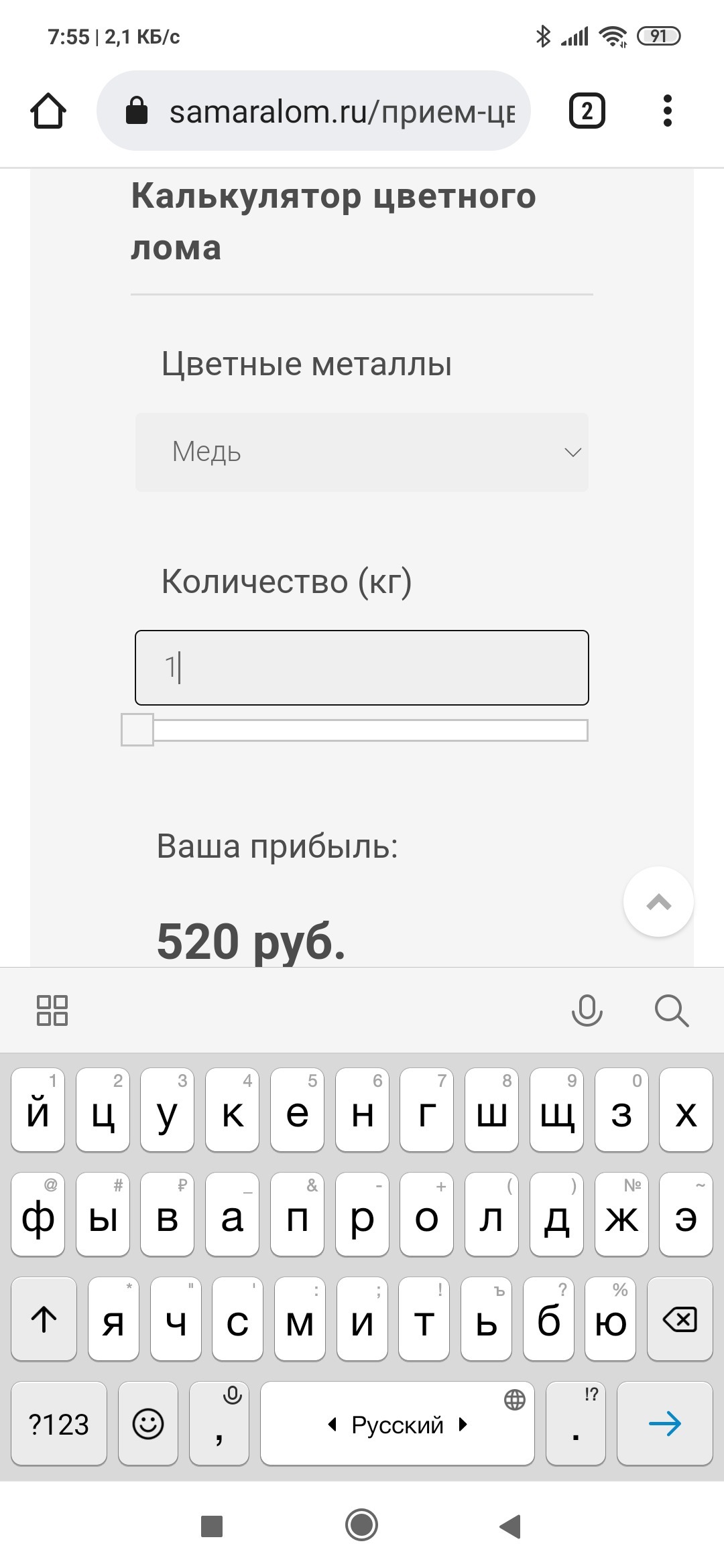Jump back to the top of the page
The height and width of the screenshot is (1568, 724).
pyautogui.click(x=658, y=902)
